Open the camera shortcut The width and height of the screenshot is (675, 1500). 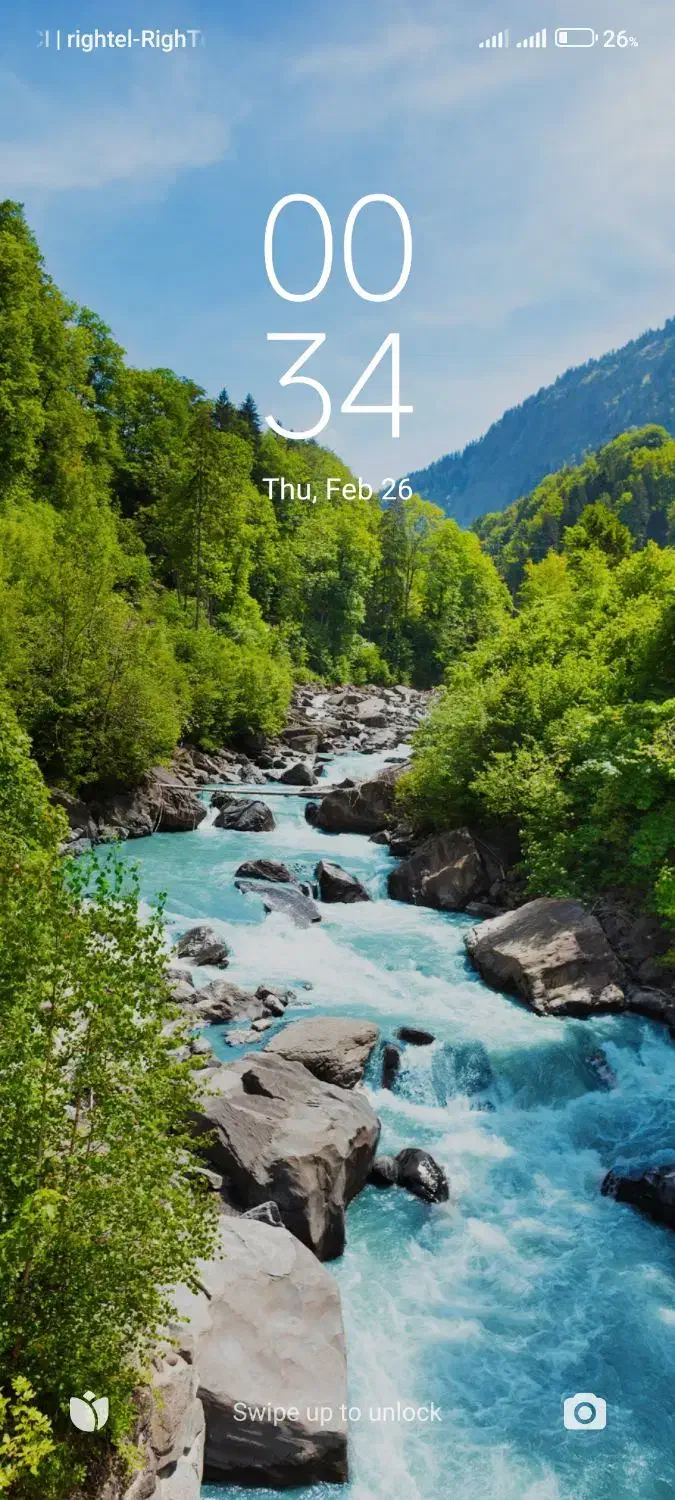(x=584, y=1411)
